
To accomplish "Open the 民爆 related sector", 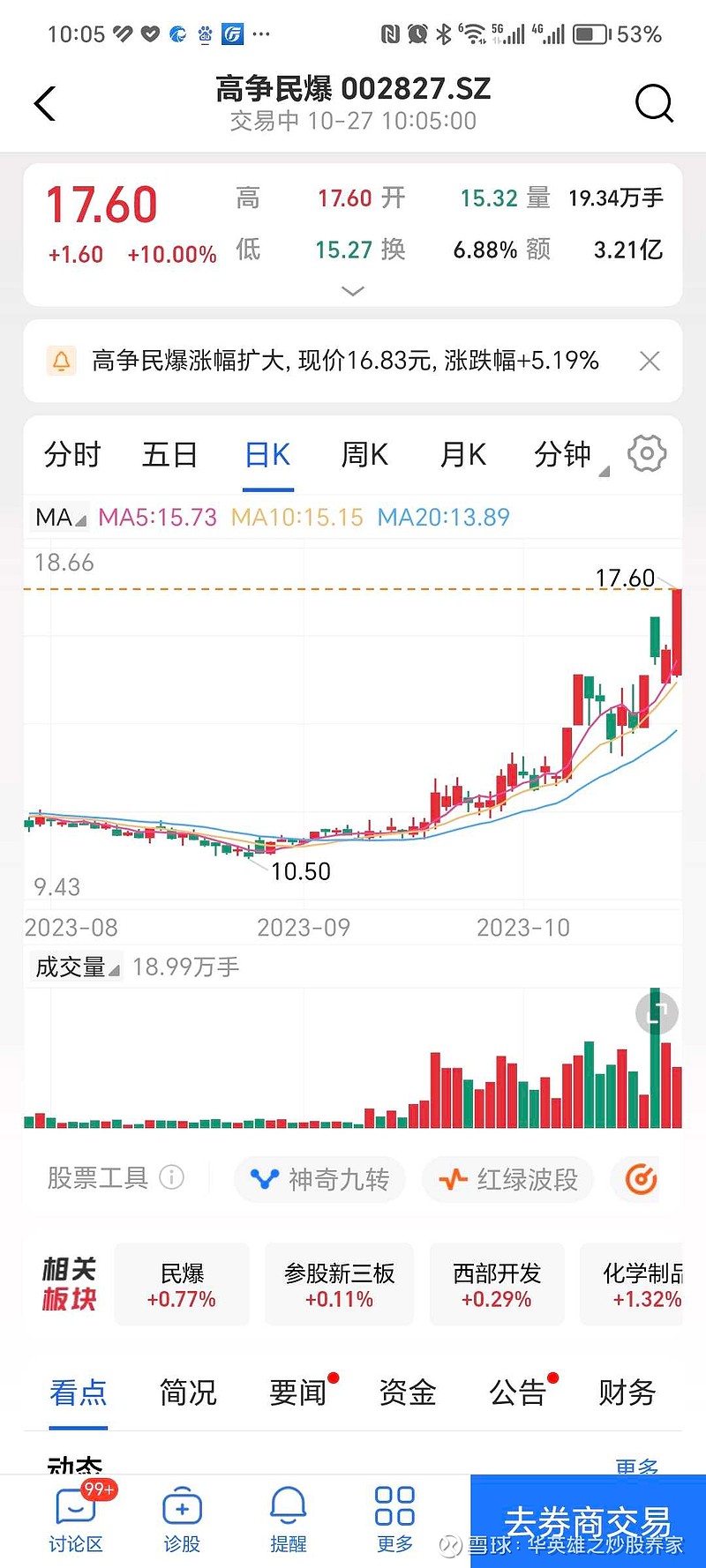I will coord(182,1285).
